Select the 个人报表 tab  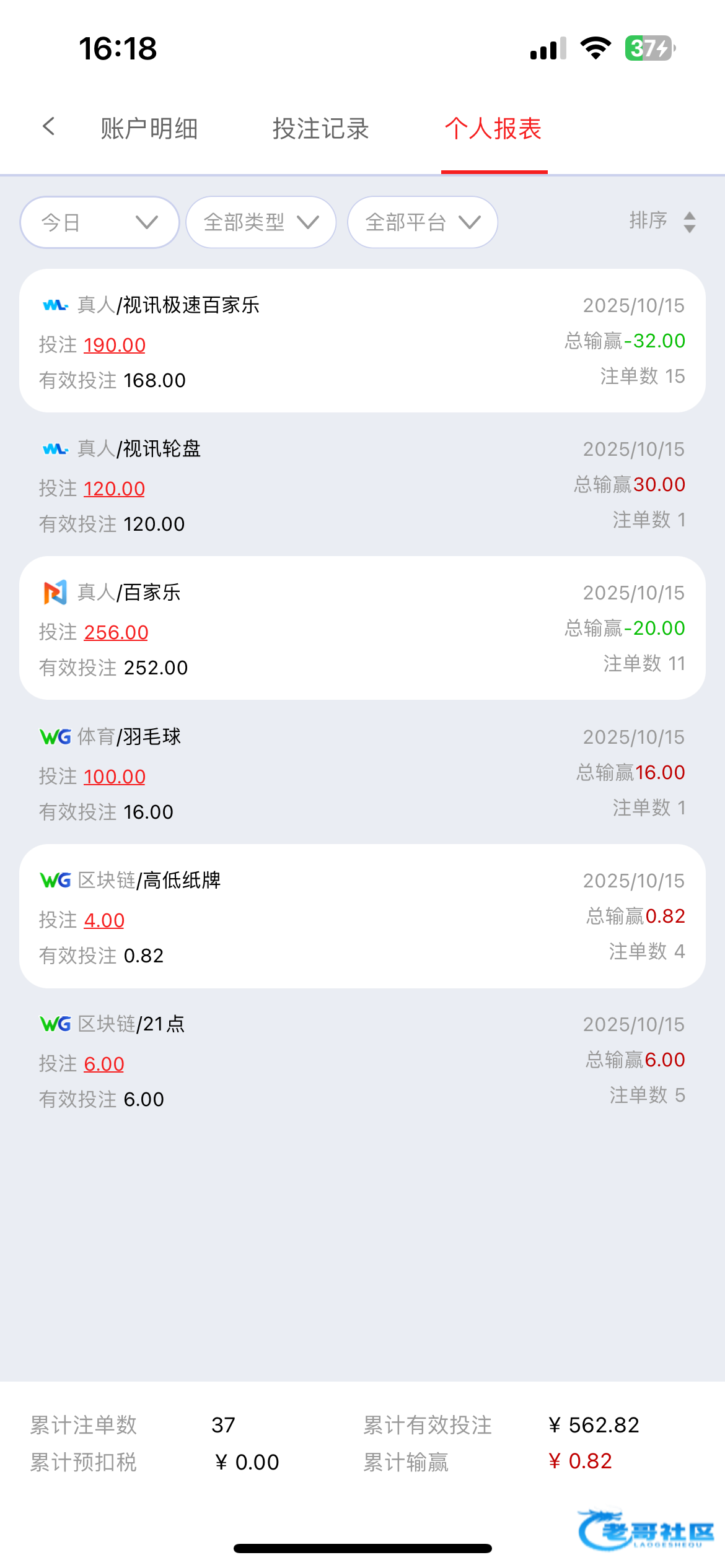(x=493, y=129)
